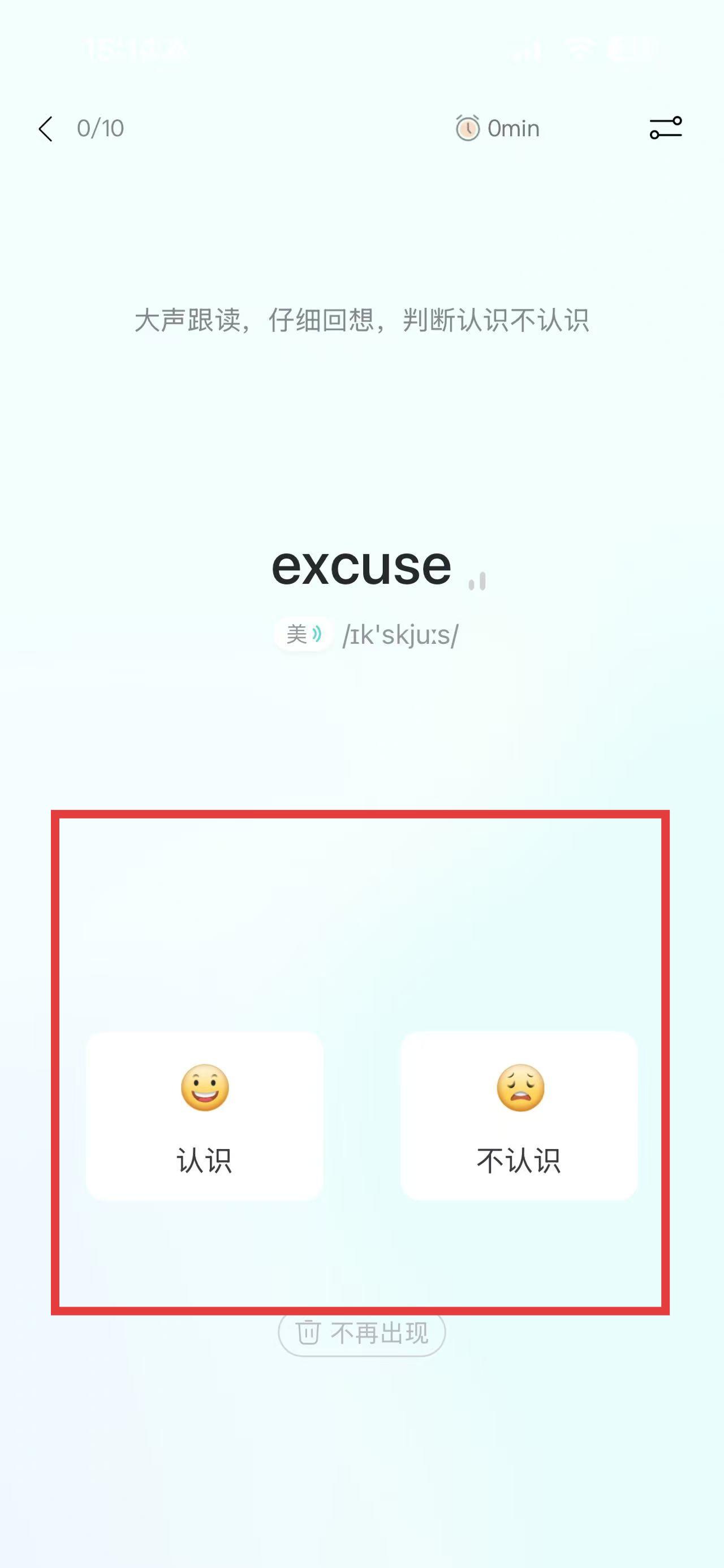Mark the word as 认识
The height and width of the screenshot is (1568, 724).
[x=205, y=1116]
